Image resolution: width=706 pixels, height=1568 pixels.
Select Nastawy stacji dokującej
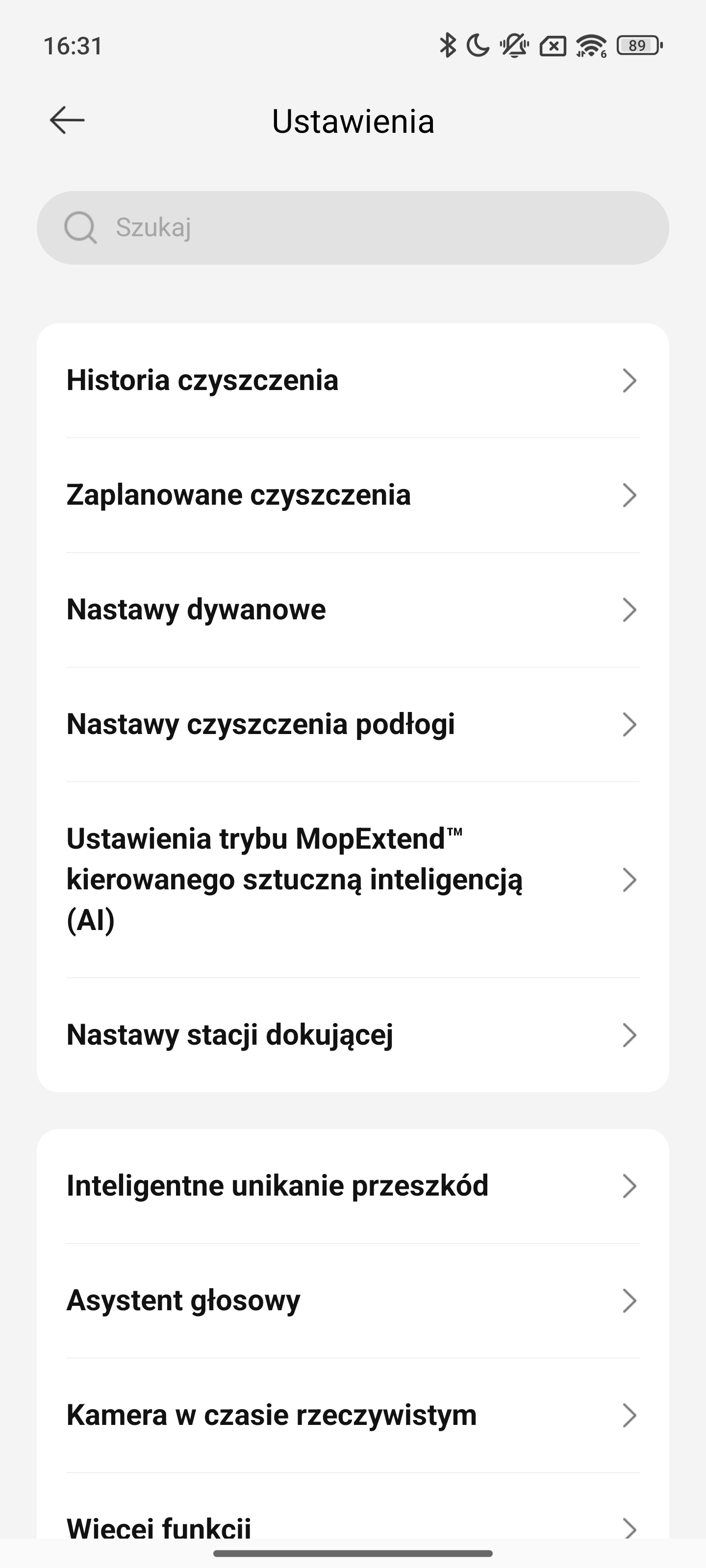[353, 1035]
